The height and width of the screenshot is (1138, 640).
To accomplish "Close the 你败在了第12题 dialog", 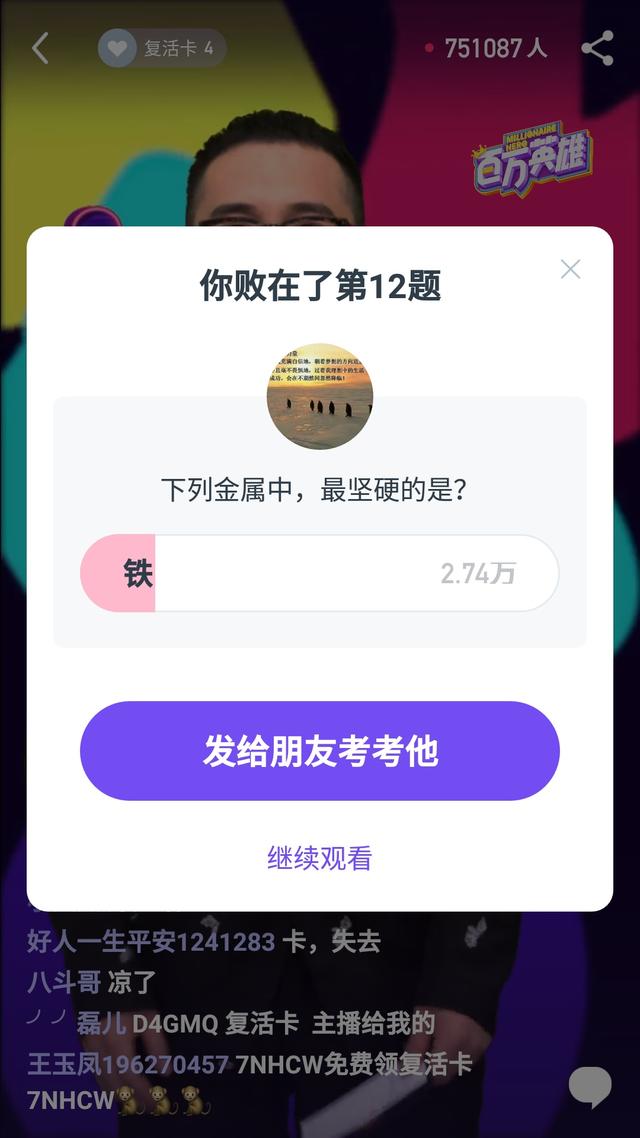I will [570, 269].
